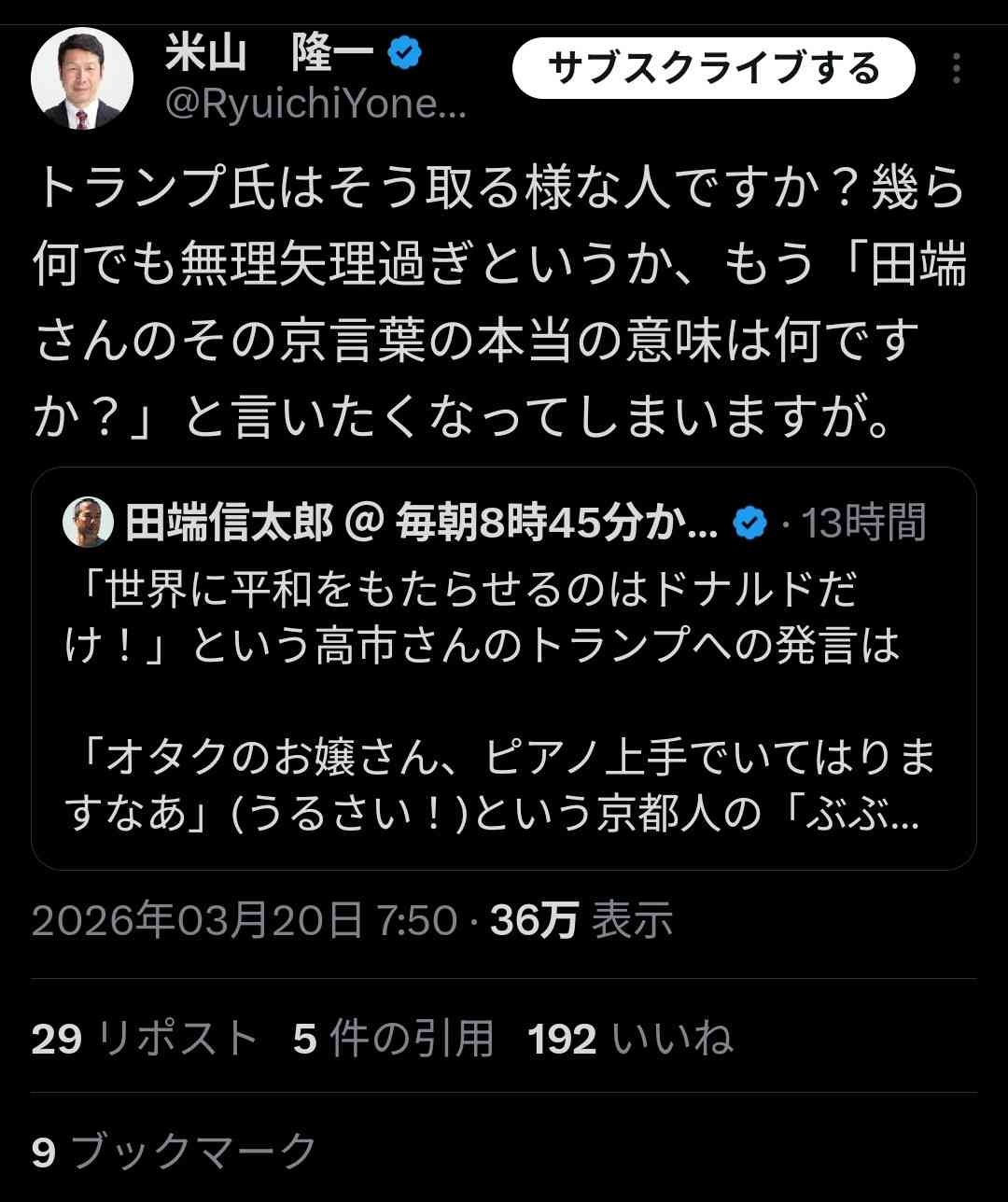View the 5 件の引用 list
Viewport: 1008px width, 1202px height.
point(393,1038)
